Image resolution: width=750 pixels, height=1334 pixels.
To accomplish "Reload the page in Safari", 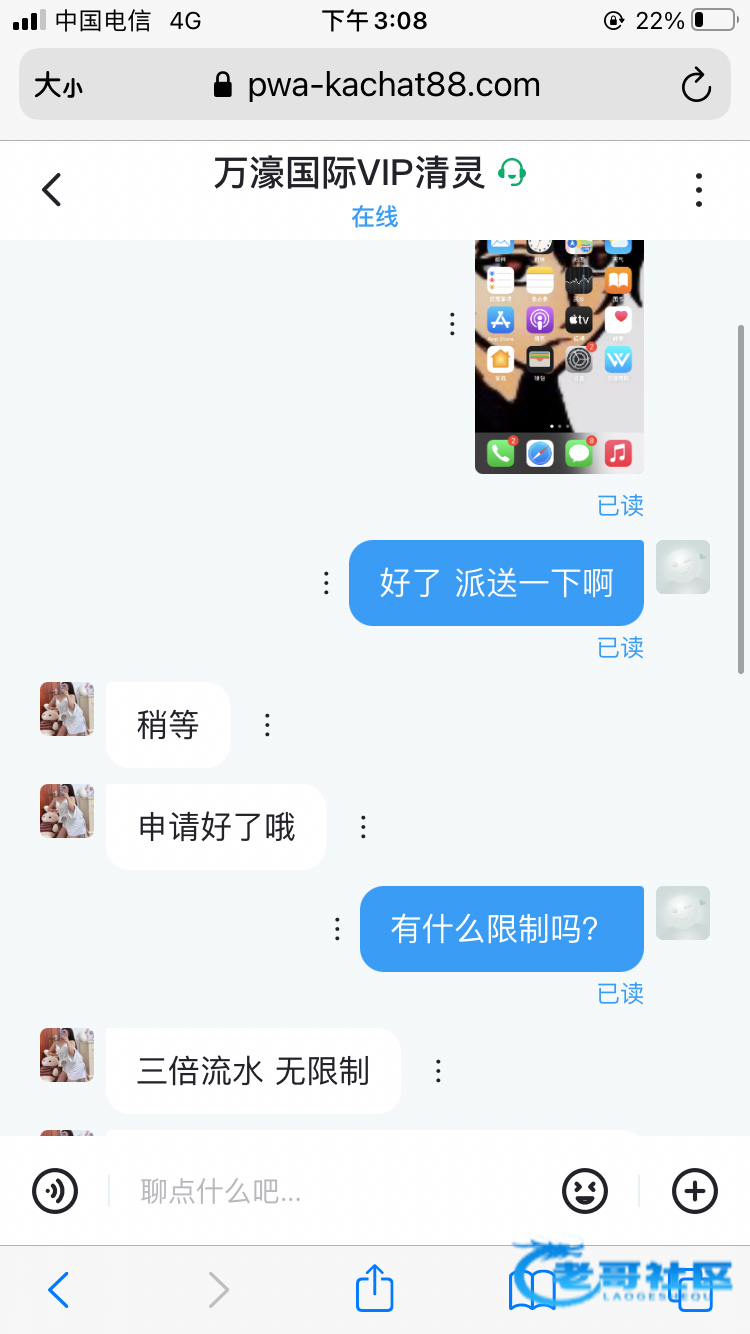I will (696, 85).
